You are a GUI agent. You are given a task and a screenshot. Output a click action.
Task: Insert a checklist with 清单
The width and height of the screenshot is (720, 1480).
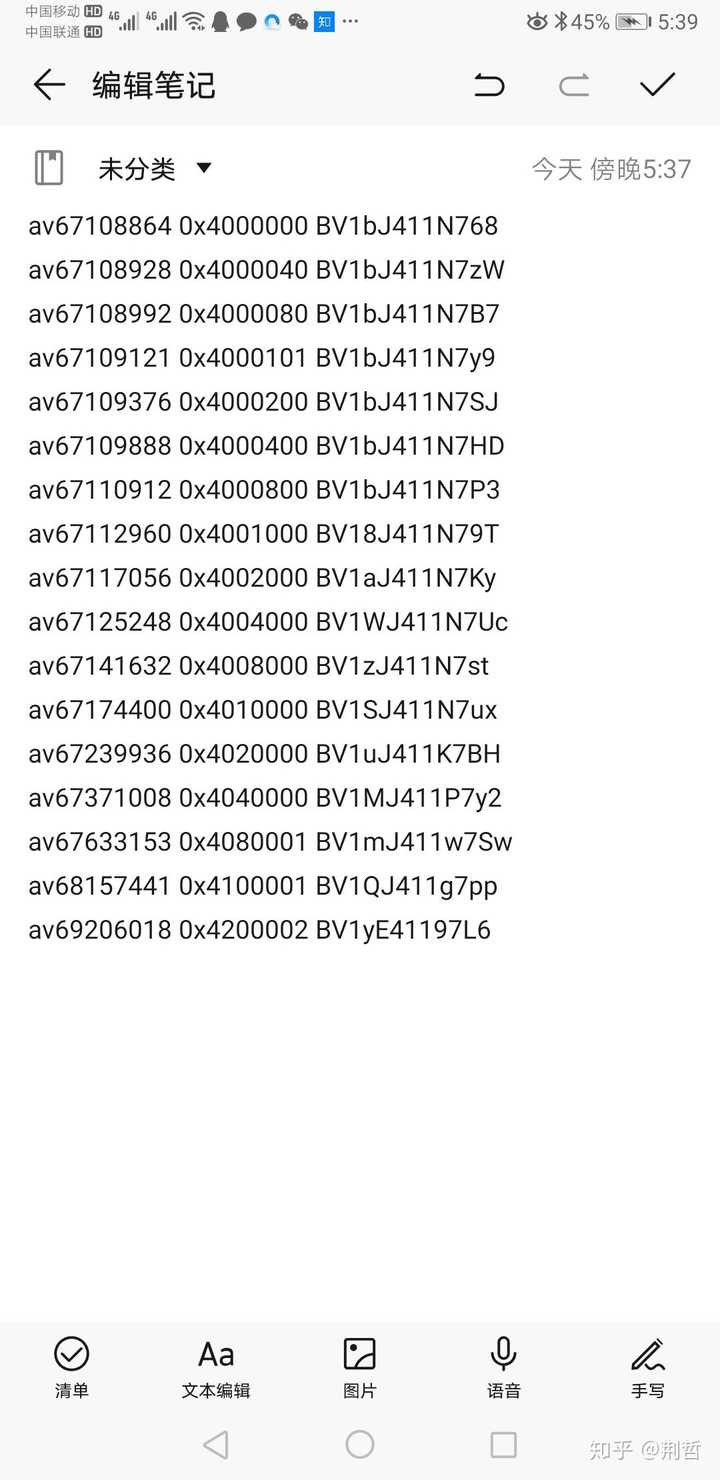[x=71, y=1366]
